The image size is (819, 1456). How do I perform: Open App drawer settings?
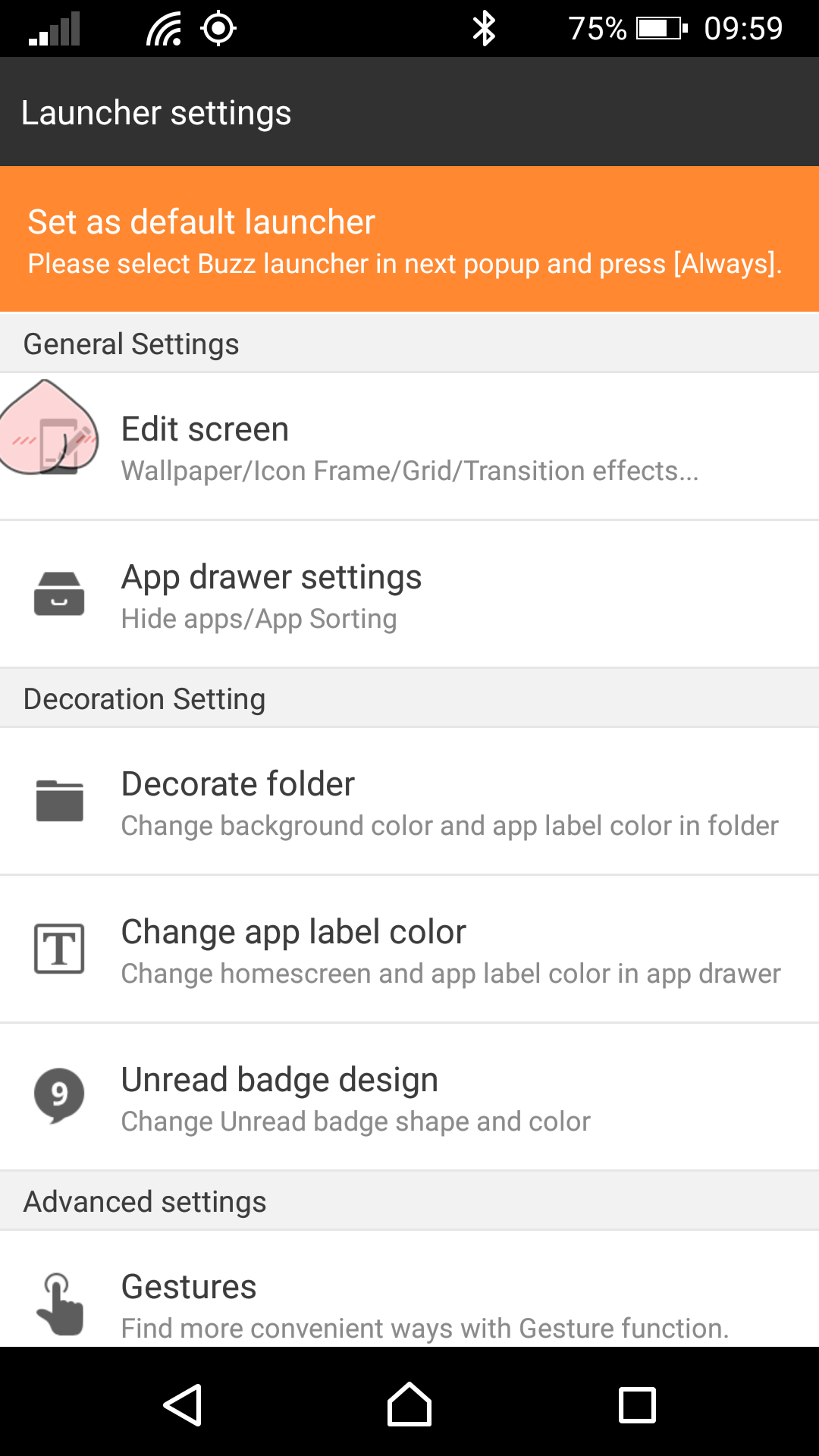pos(409,595)
